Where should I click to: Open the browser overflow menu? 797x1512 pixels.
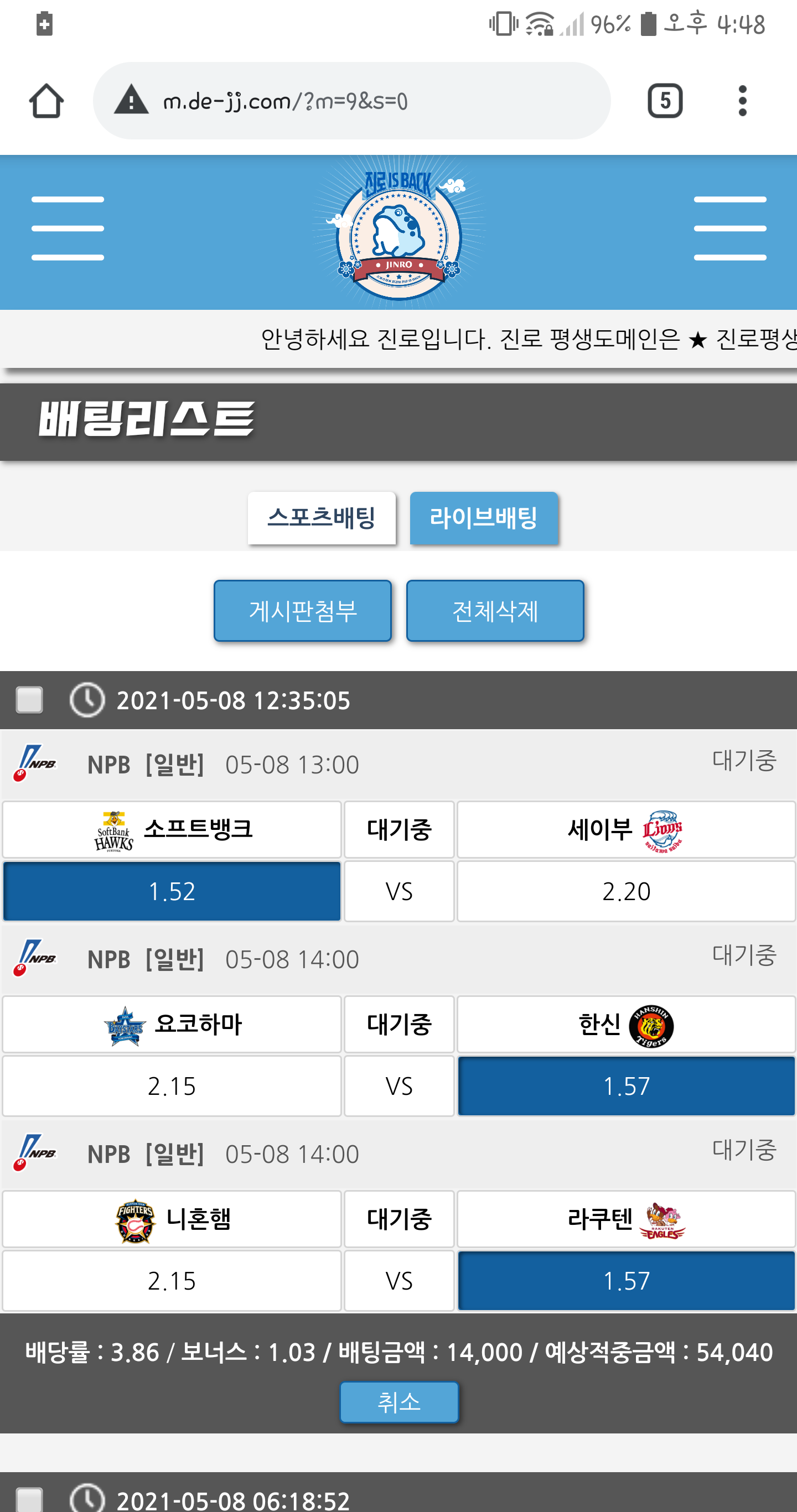click(x=742, y=101)
